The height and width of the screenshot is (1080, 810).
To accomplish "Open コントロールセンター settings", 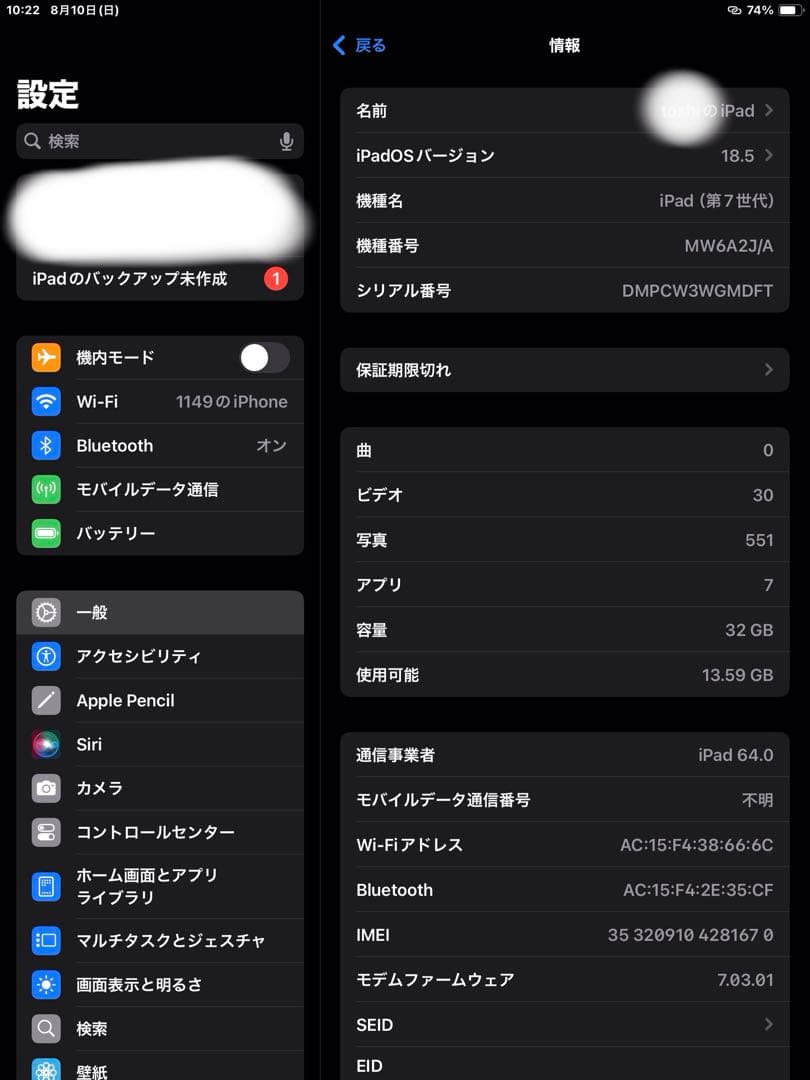I will click(x=160, y=832).
